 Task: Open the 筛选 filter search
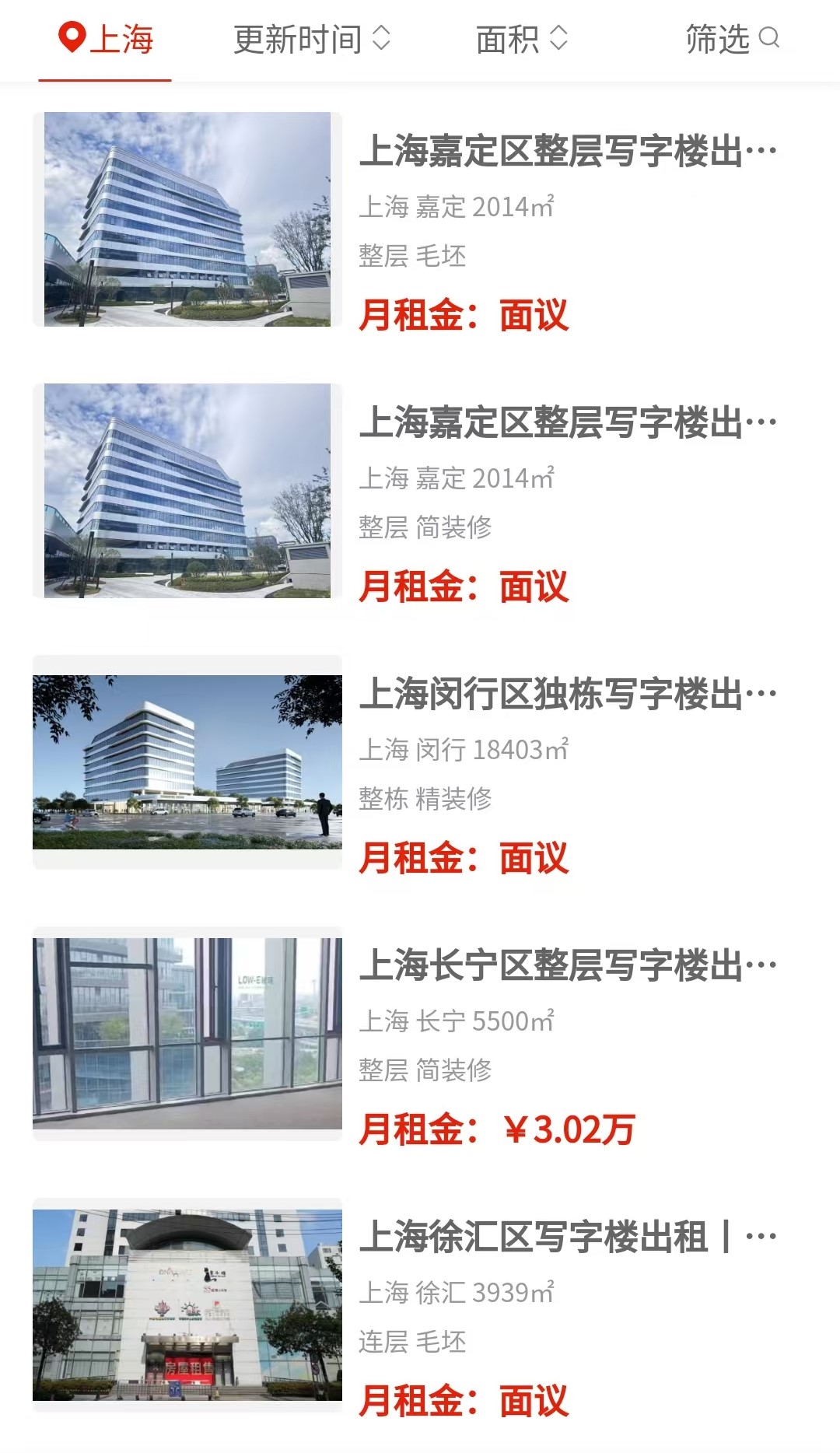click(732, 39)
